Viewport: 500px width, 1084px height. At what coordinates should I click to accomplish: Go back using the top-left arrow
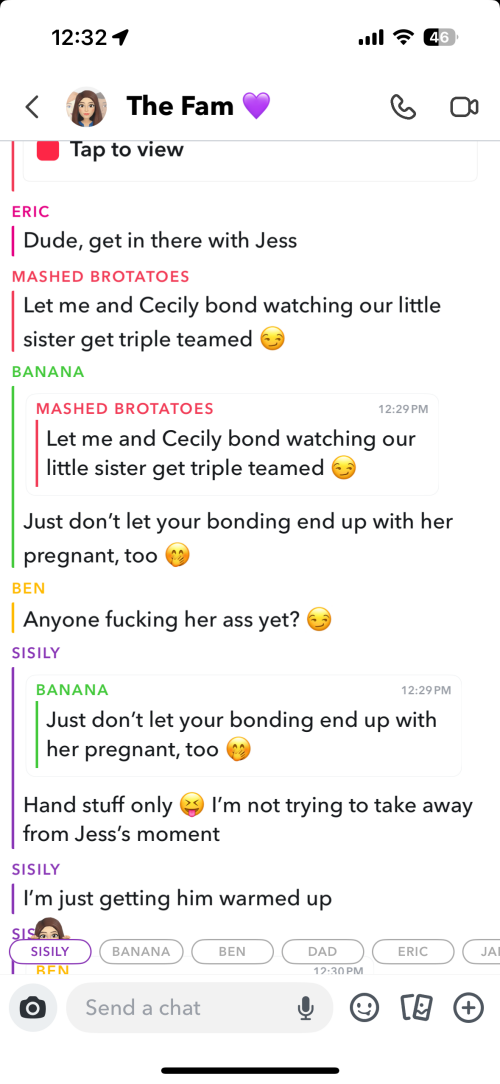pos(32,107)
